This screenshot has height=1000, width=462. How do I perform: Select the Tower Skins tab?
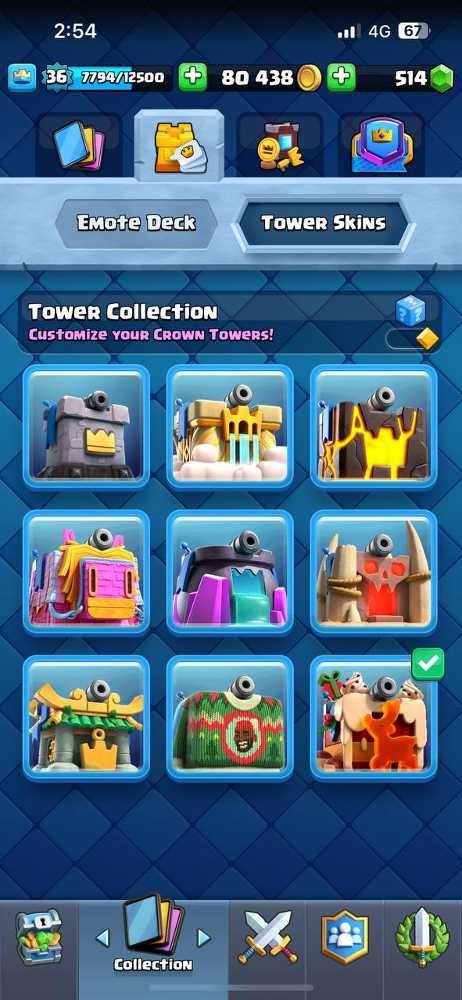point(323,223)
